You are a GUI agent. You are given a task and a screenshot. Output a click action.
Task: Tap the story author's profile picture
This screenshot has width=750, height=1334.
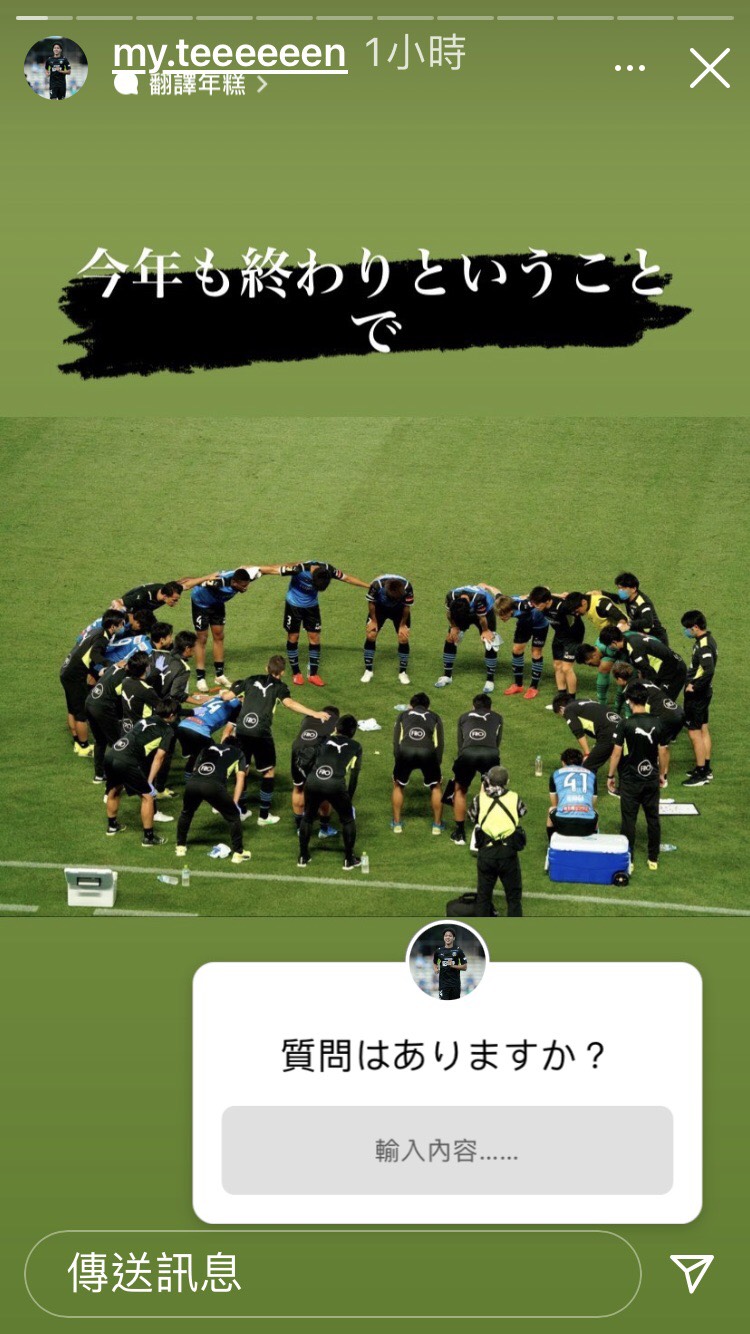pyautogui.click(x=56, y=68)
